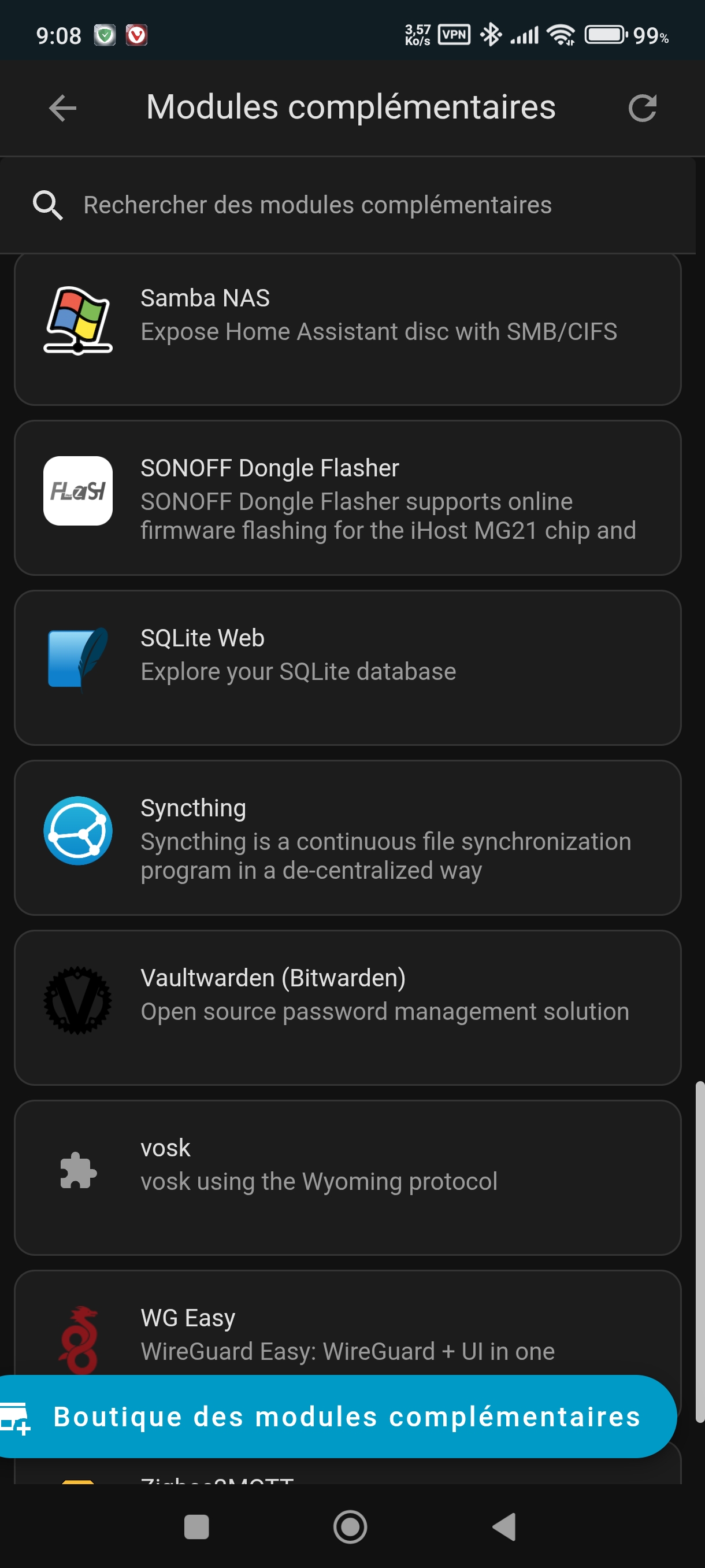Go to the Android home screen
Image resolution: width=705 pixels, height=1568 pixels.
point(350,1526)
